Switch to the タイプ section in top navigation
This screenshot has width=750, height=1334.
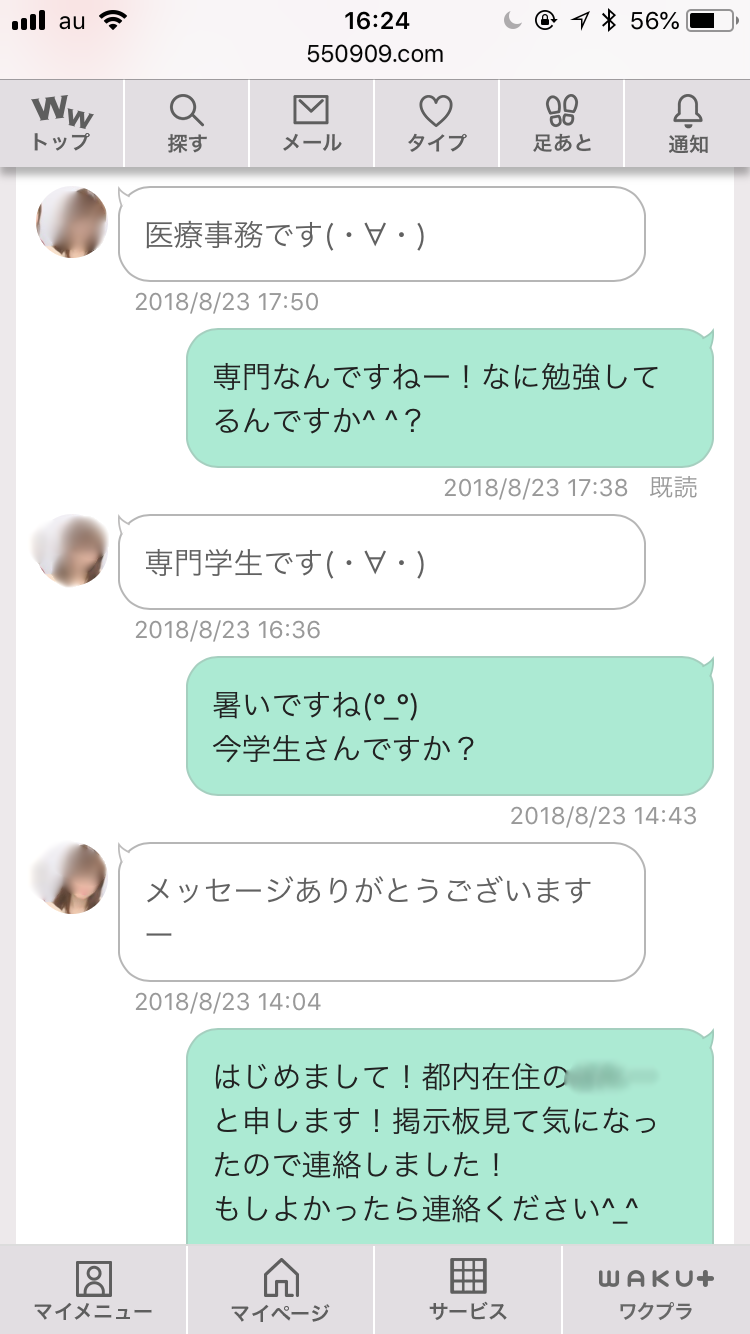pyautogui.click(x=436, y=122)
